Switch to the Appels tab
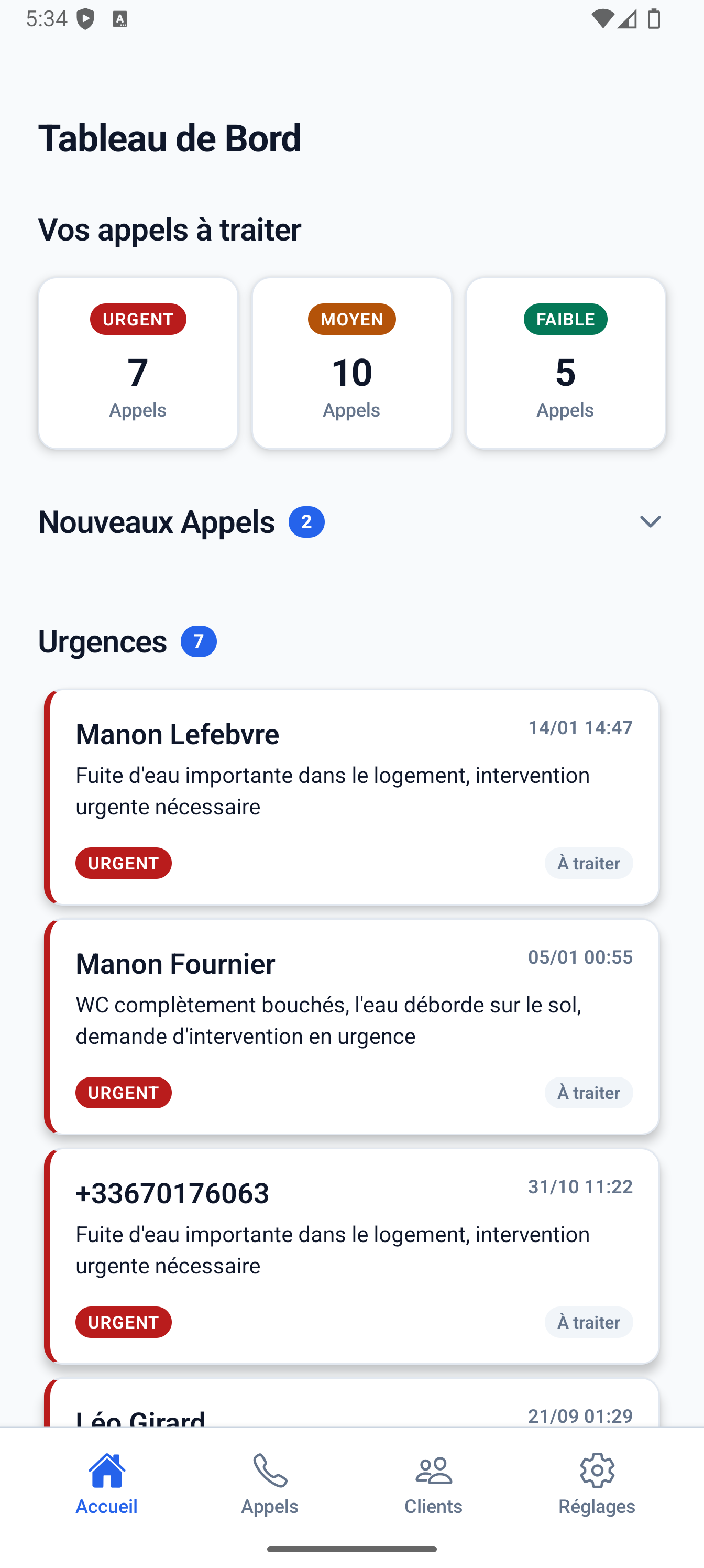Screen dimensions: 704x1568 coord(270,1484)
